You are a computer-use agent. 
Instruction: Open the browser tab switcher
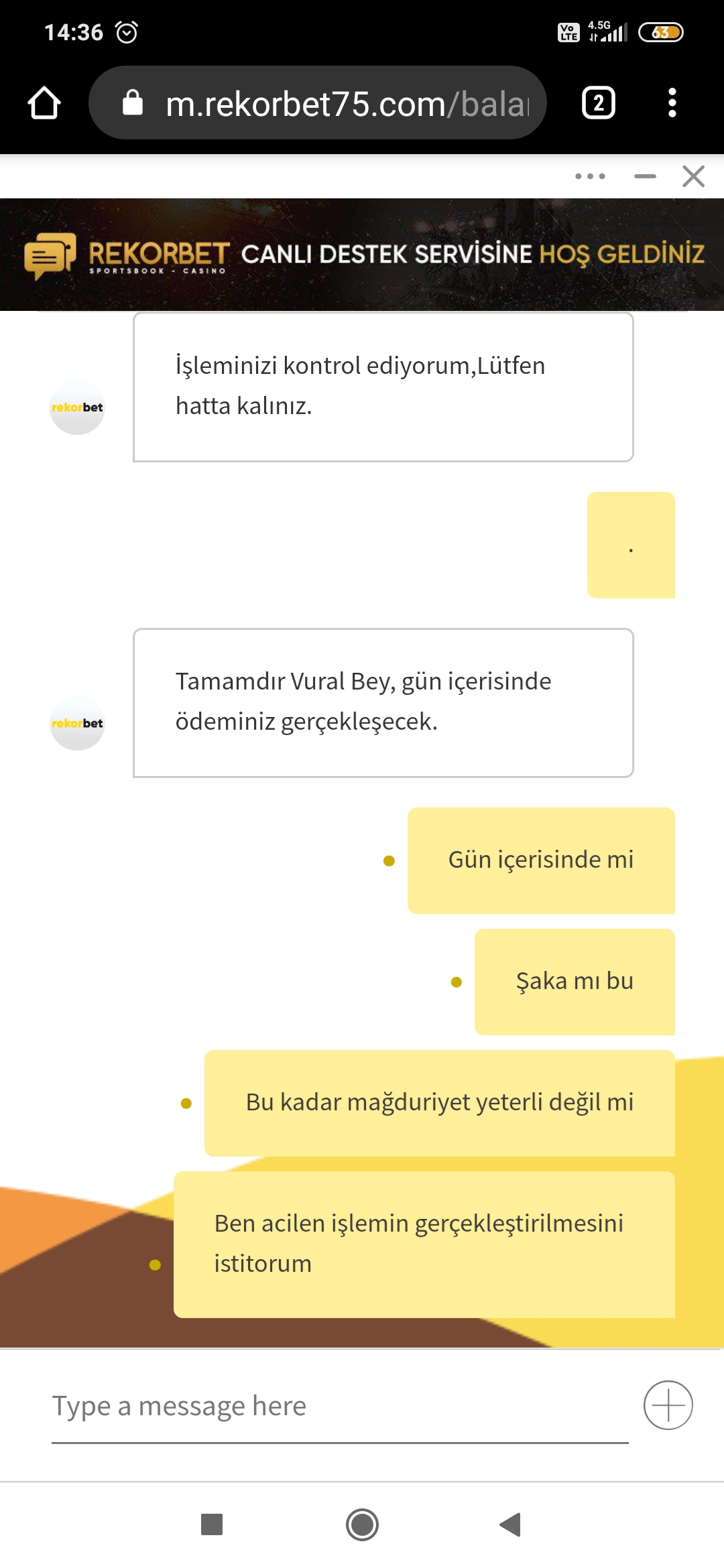[x=599, y=103]
